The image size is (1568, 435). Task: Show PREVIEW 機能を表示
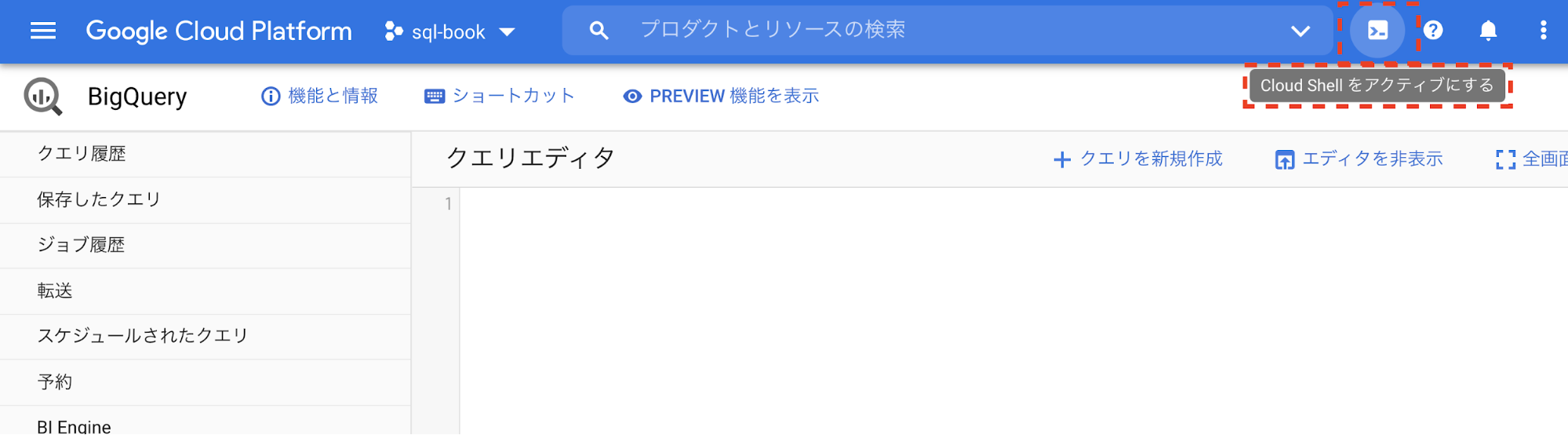tap(721, 96)
